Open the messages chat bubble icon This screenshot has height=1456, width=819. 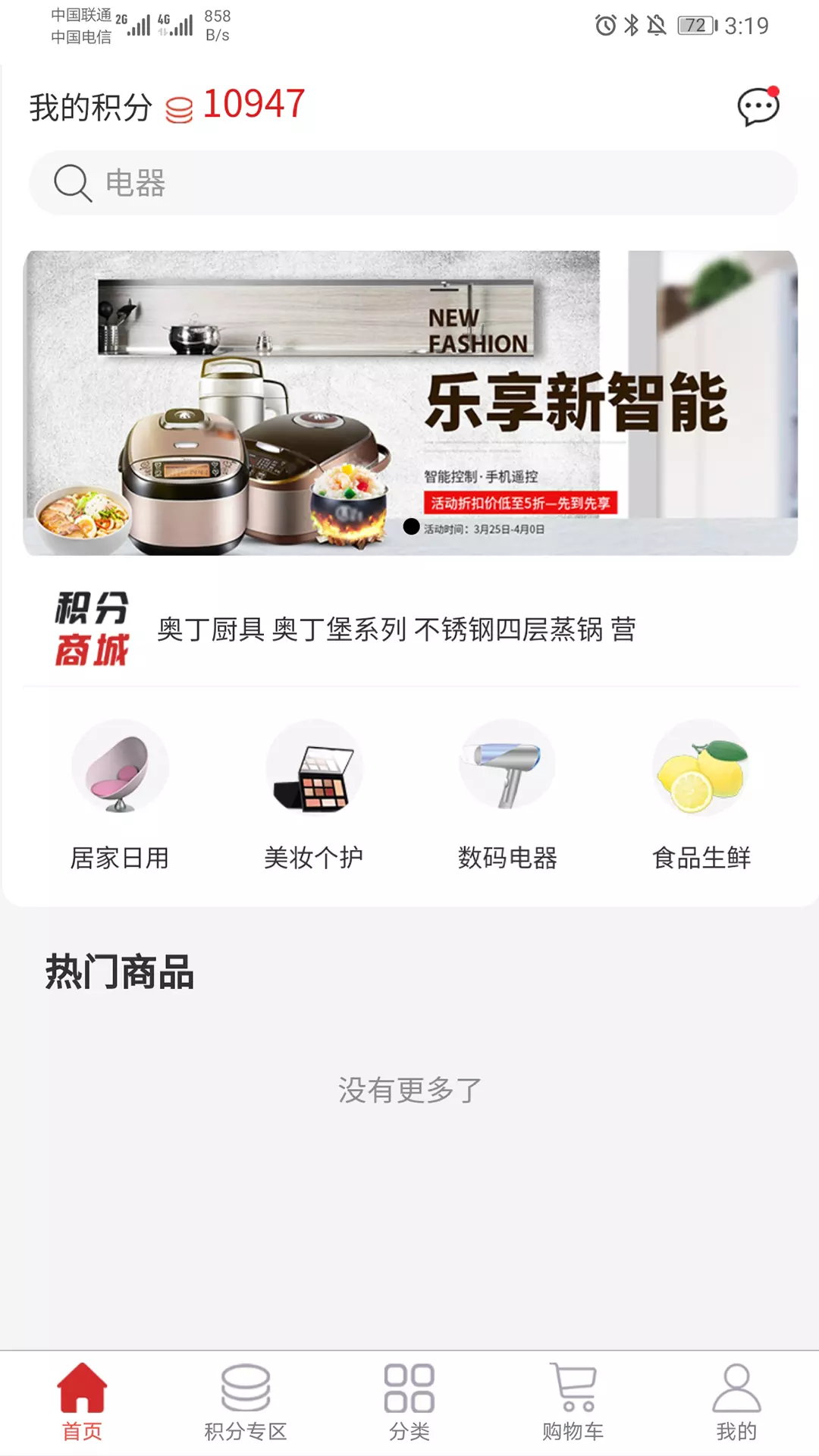point(758,107)
